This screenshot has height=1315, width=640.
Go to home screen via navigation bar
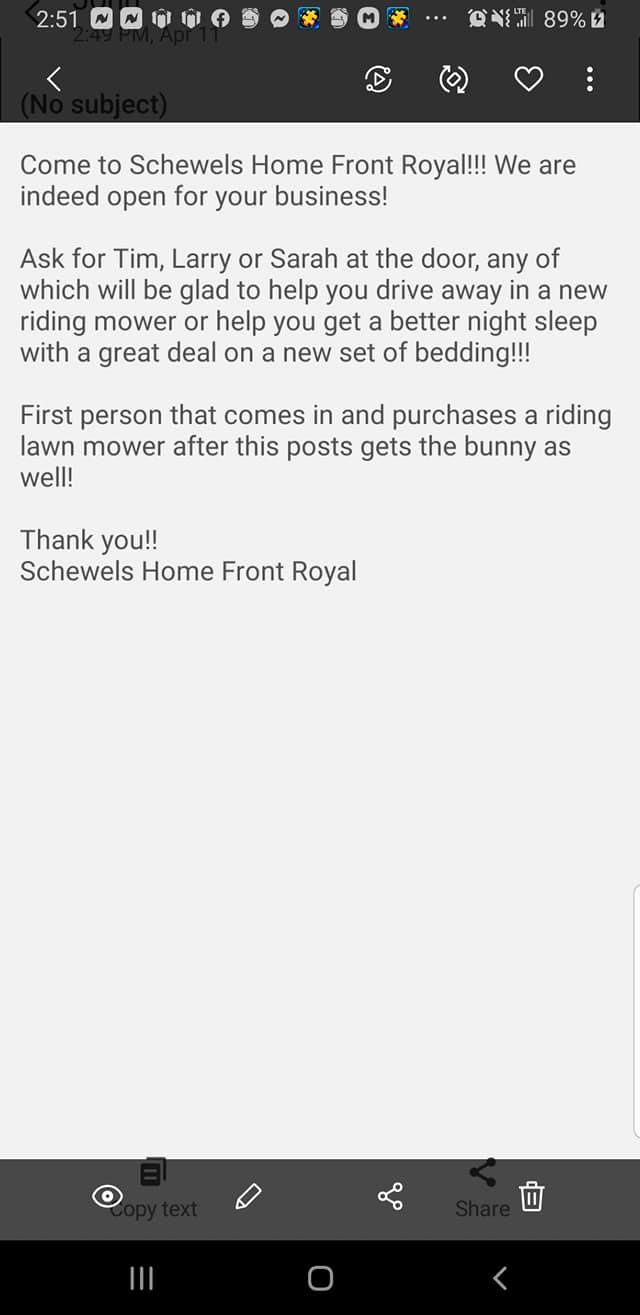coord(320,1277)
